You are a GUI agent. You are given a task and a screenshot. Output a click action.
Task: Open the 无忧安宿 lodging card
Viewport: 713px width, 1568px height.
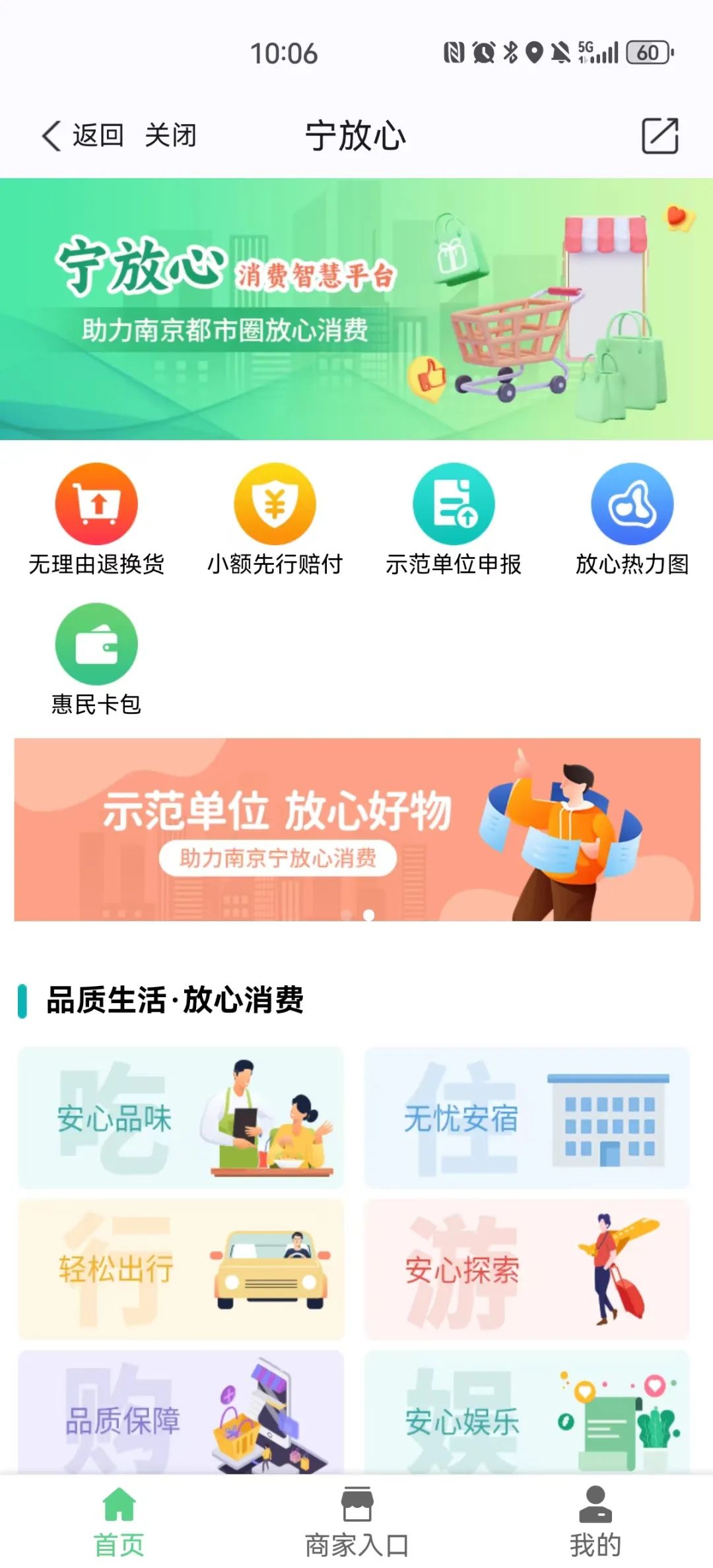pyautogui.click(x=527, y=1115)
